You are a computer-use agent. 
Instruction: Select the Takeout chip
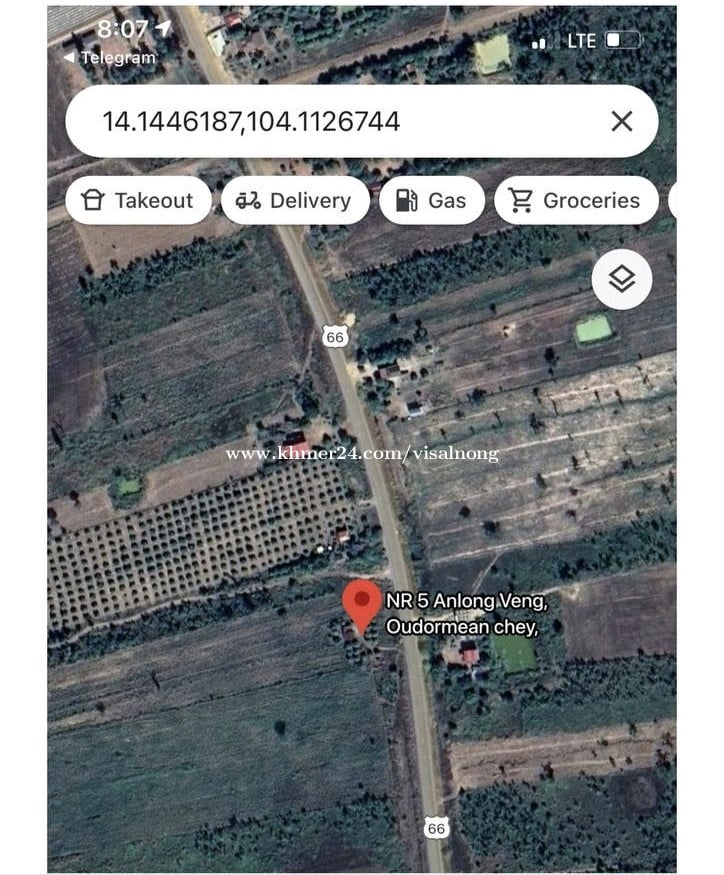(138, 200)
